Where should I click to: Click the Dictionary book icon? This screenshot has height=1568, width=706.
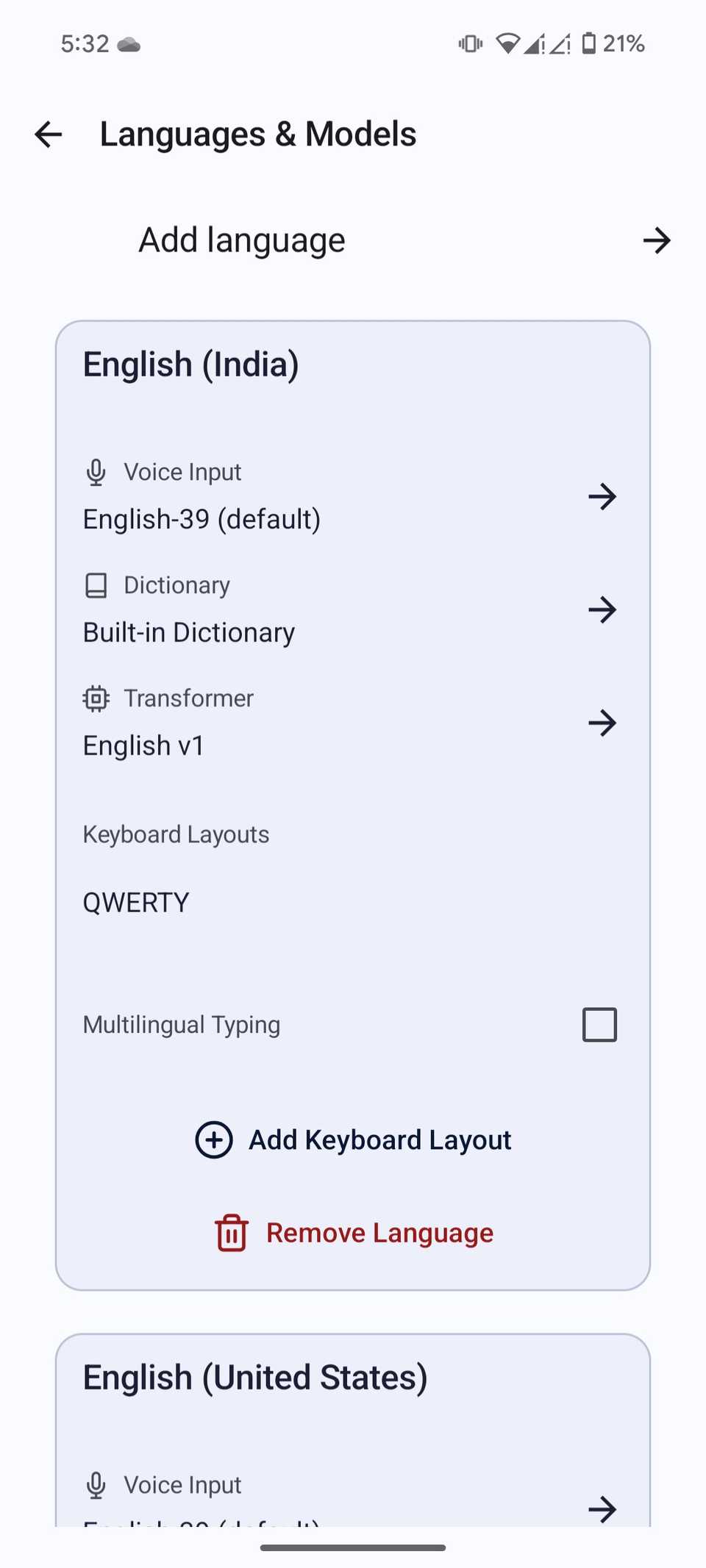[x=96, y=585]
